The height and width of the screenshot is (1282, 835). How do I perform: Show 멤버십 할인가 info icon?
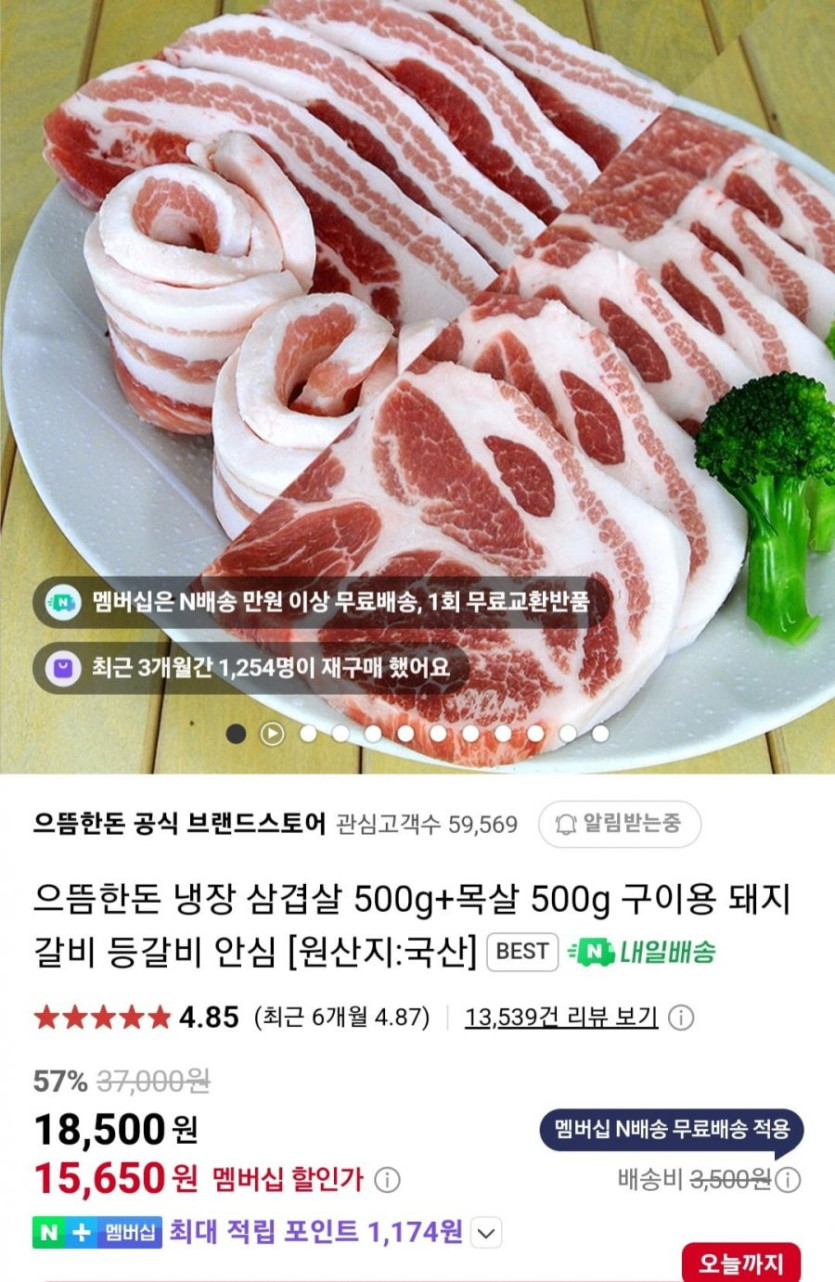(x=388, y=1179)
